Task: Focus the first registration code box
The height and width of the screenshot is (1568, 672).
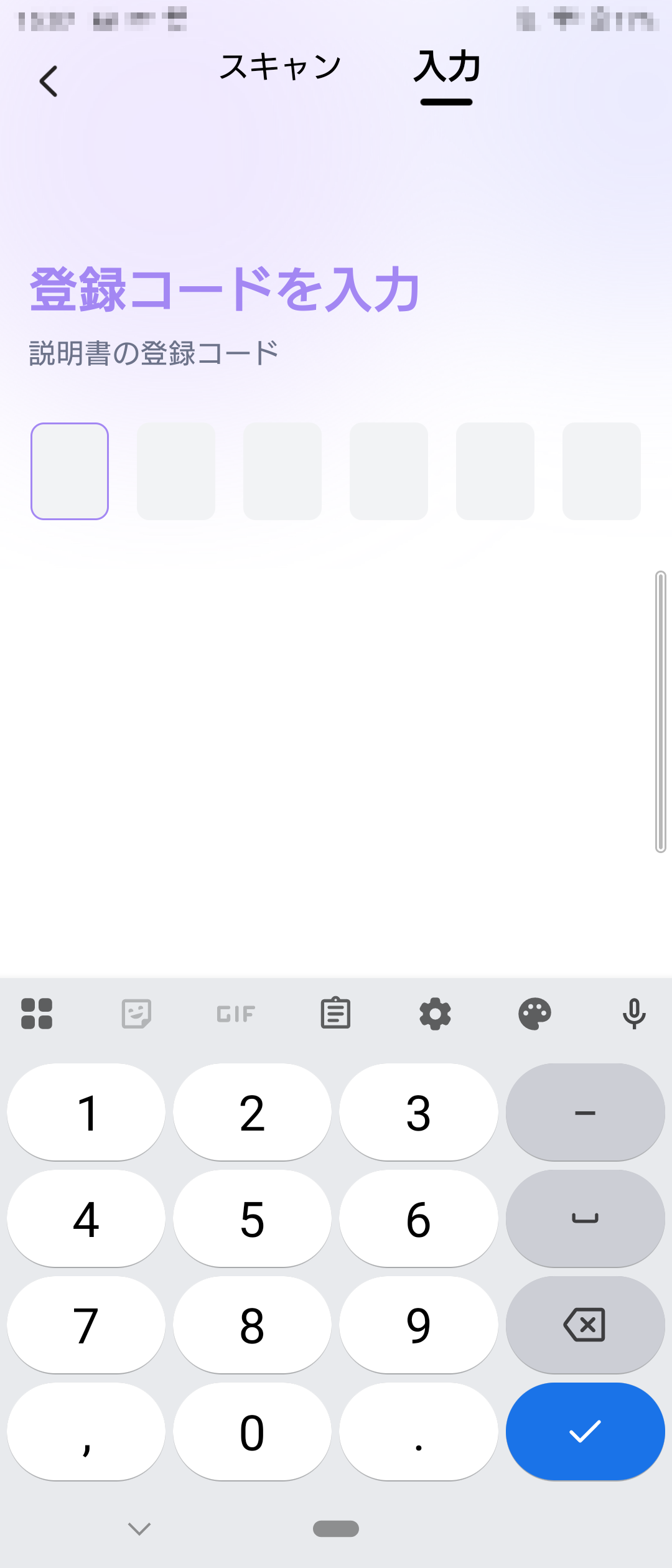Action: pos(70,471)
